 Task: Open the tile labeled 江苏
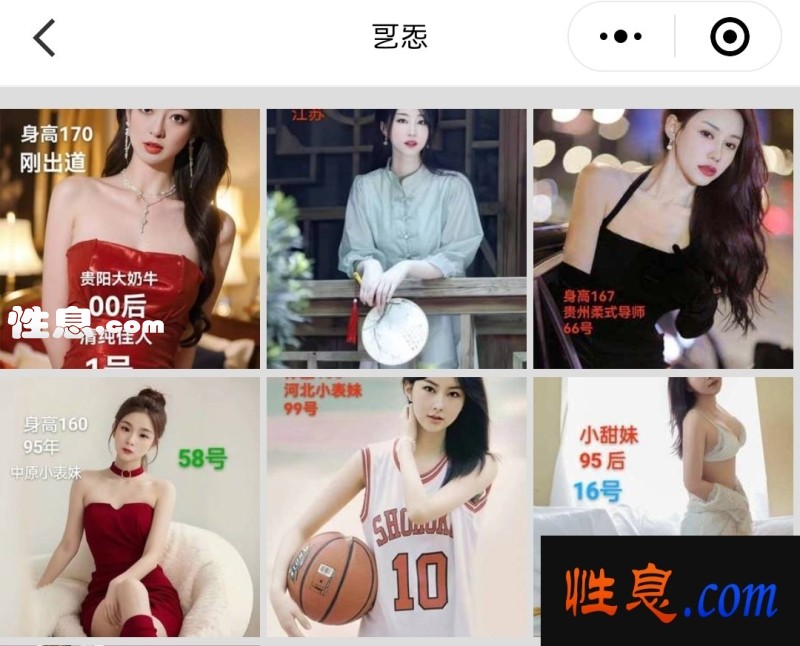pyautogui.click(x=396, y=238)
